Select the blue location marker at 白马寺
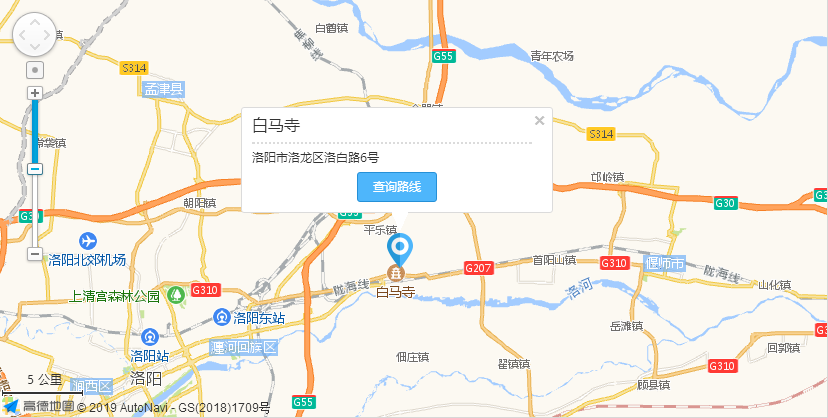Viewport: 828px width, 418px height. pyautogui.click(x=398, y=247)
